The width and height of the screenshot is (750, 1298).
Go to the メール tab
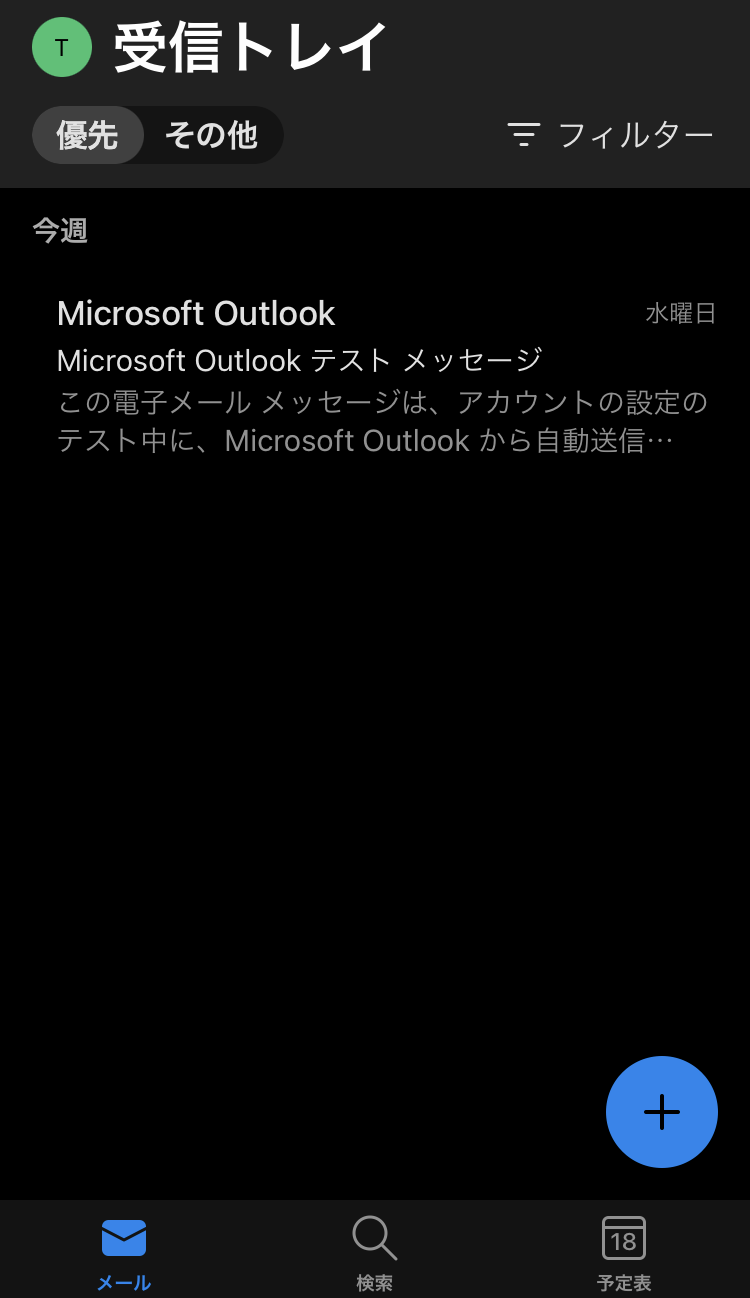[124, 1252]
